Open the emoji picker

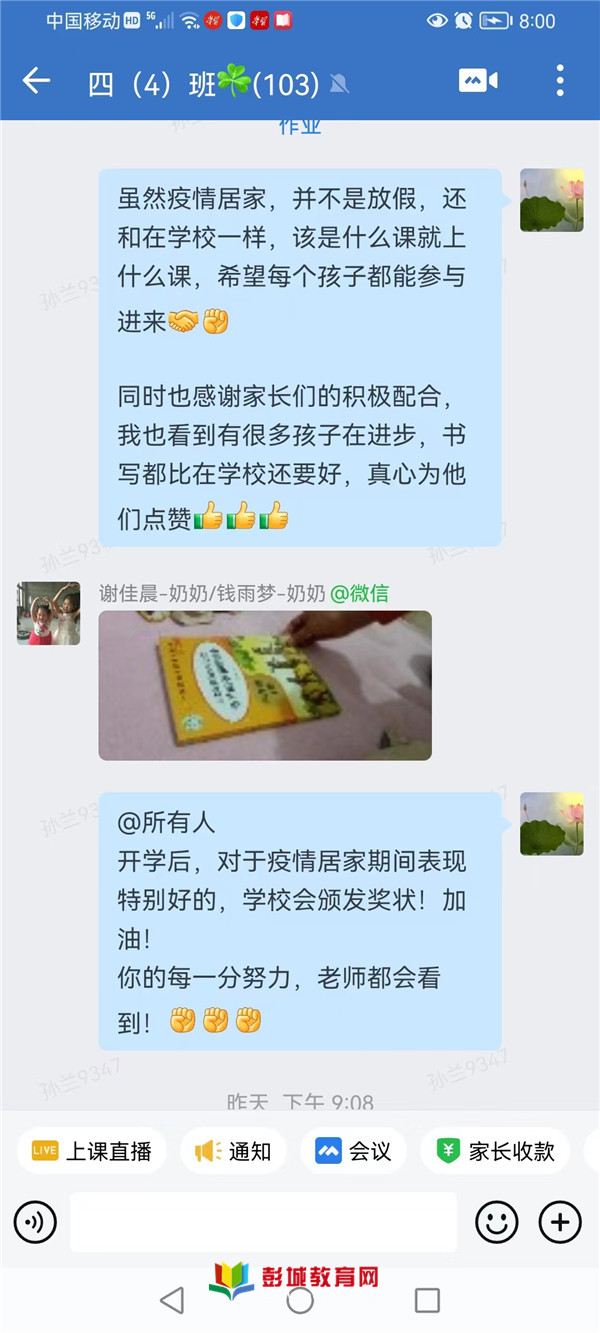click(x=496, y=1221)
